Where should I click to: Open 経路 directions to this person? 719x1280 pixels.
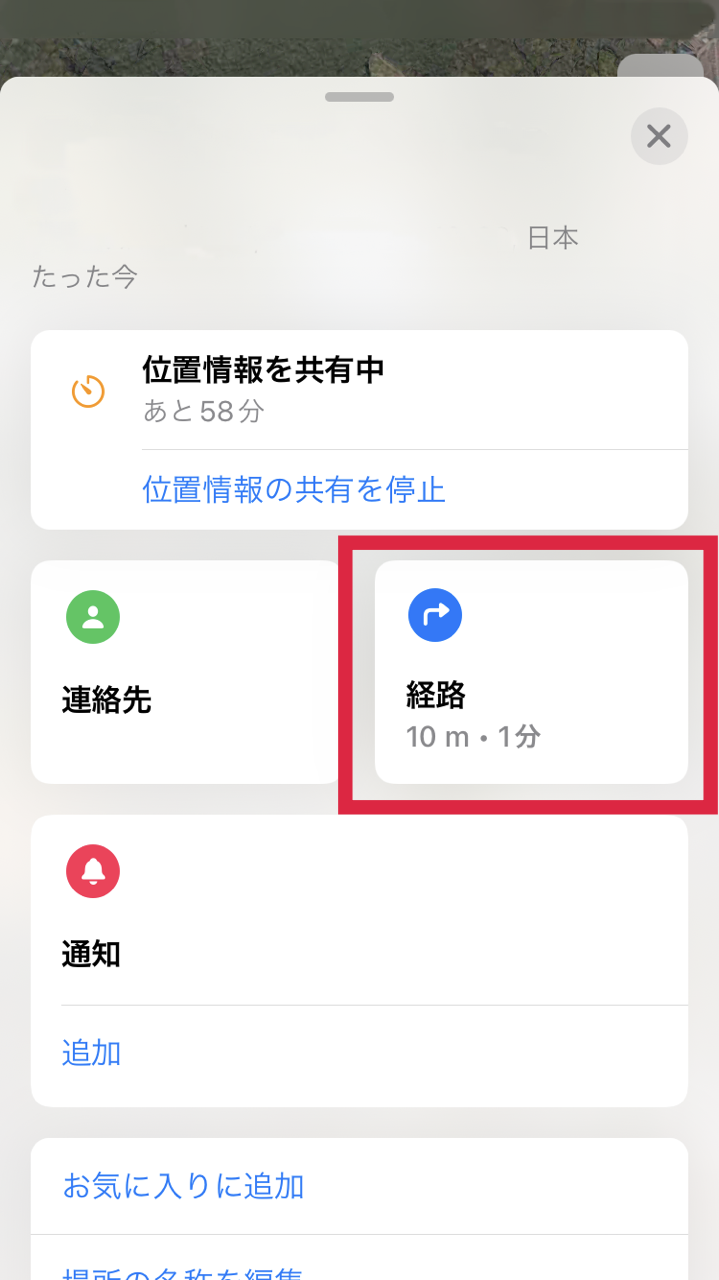531,672
